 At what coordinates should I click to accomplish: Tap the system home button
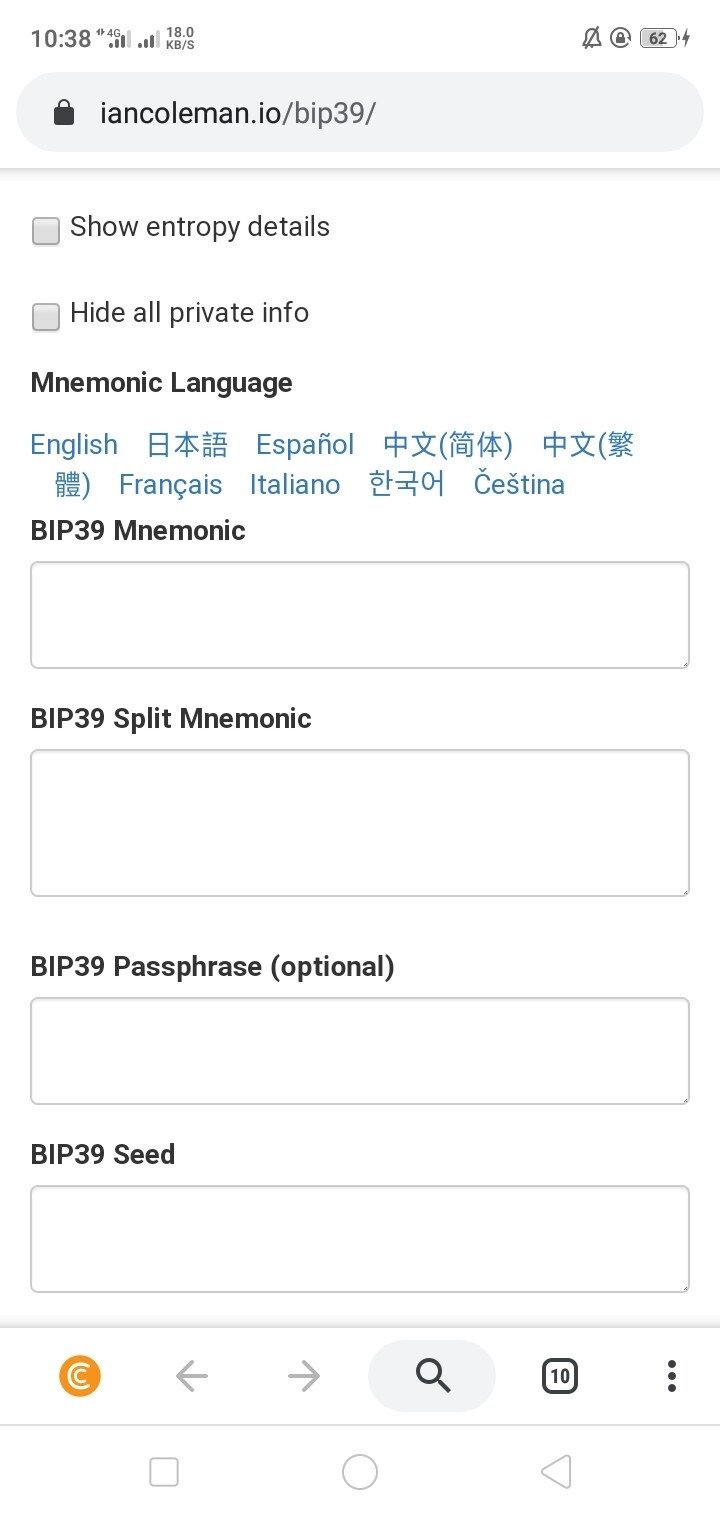coord(360,1472)
